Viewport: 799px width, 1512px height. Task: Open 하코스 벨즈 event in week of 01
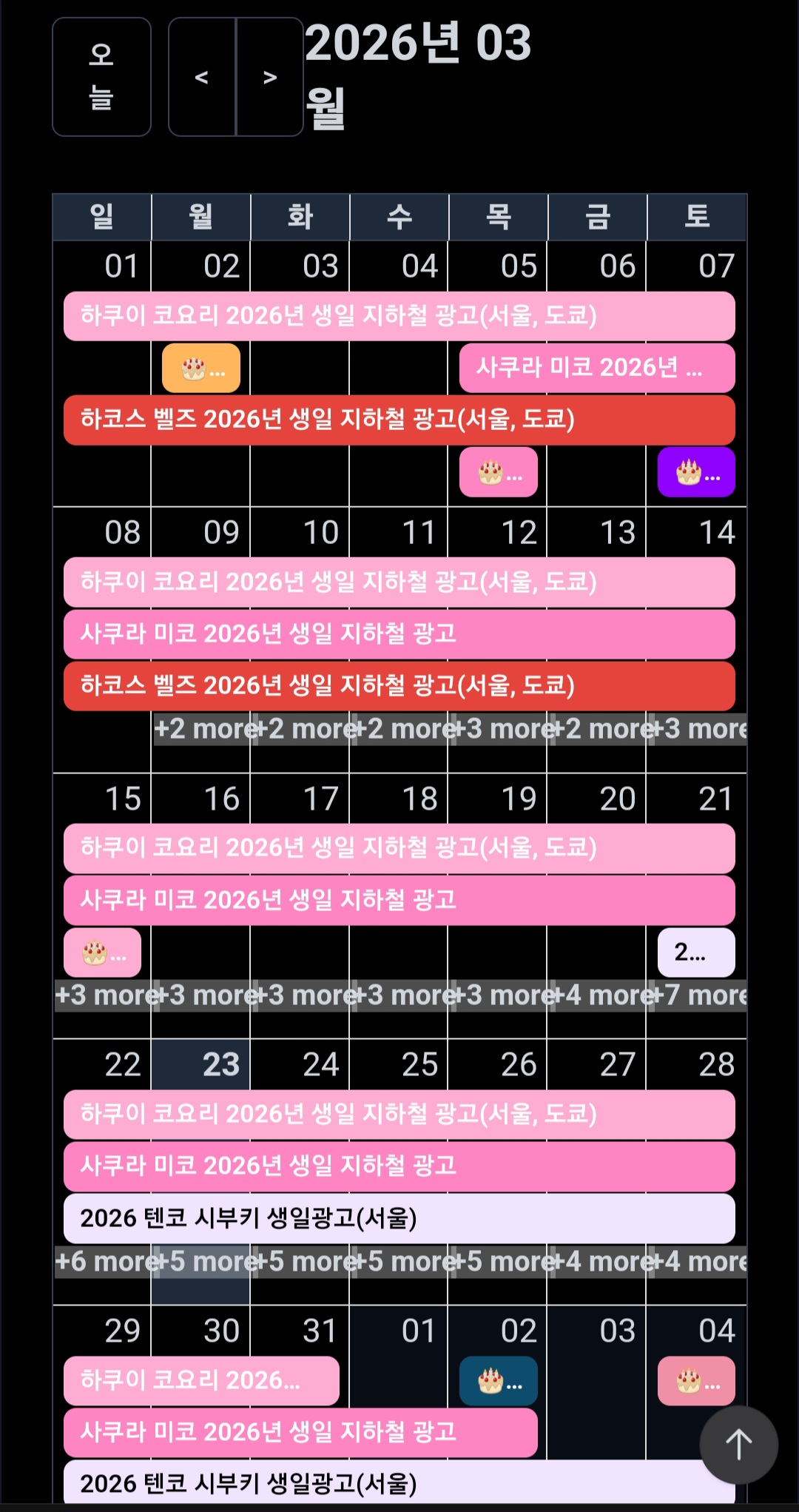pos(399,420)
